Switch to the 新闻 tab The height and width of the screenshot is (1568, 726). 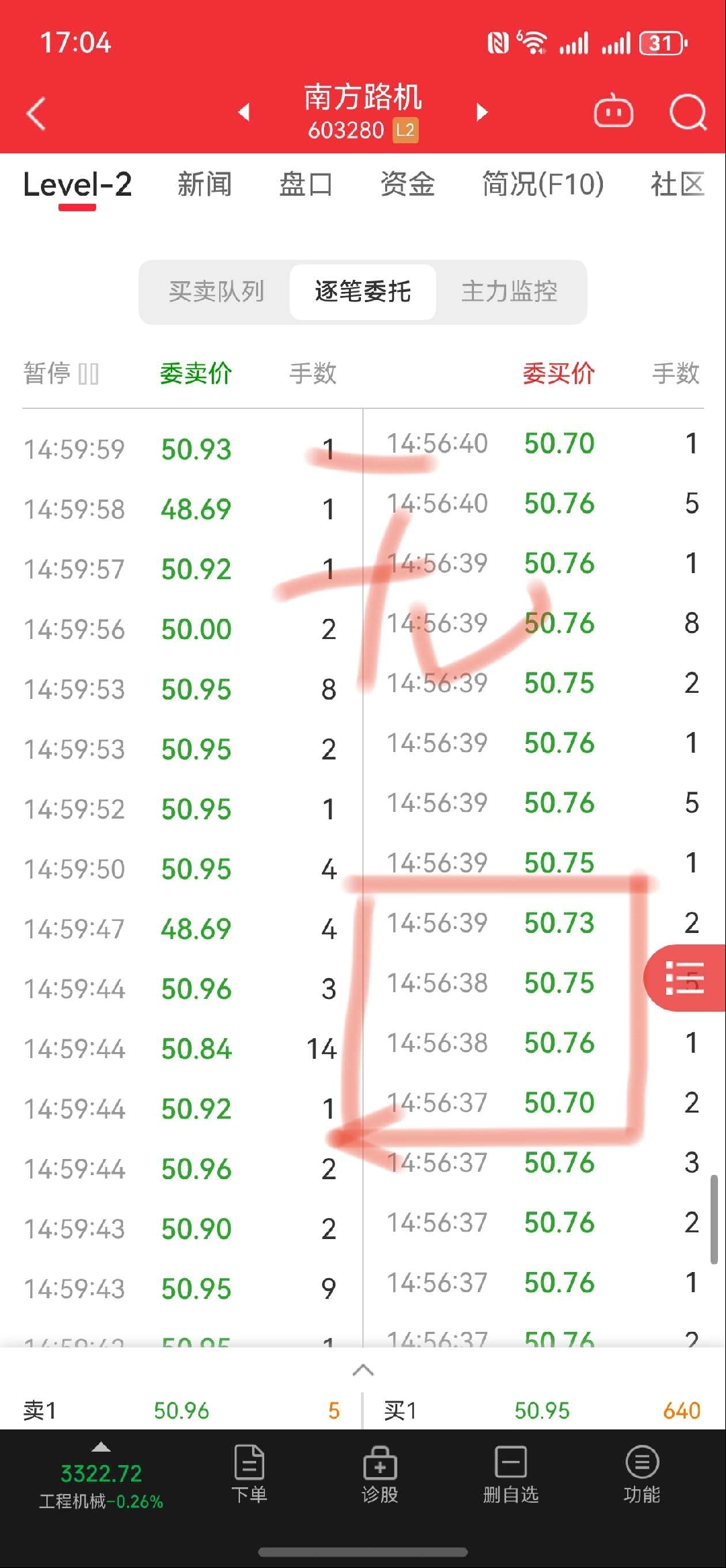(x=204, y=184)
